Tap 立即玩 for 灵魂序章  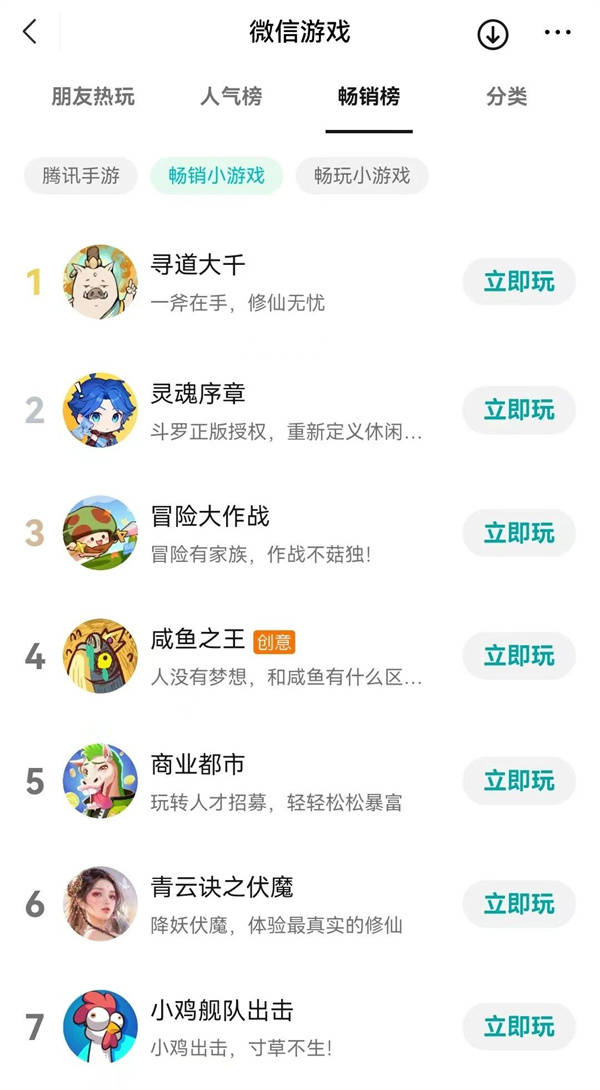(x=519, y=410)
